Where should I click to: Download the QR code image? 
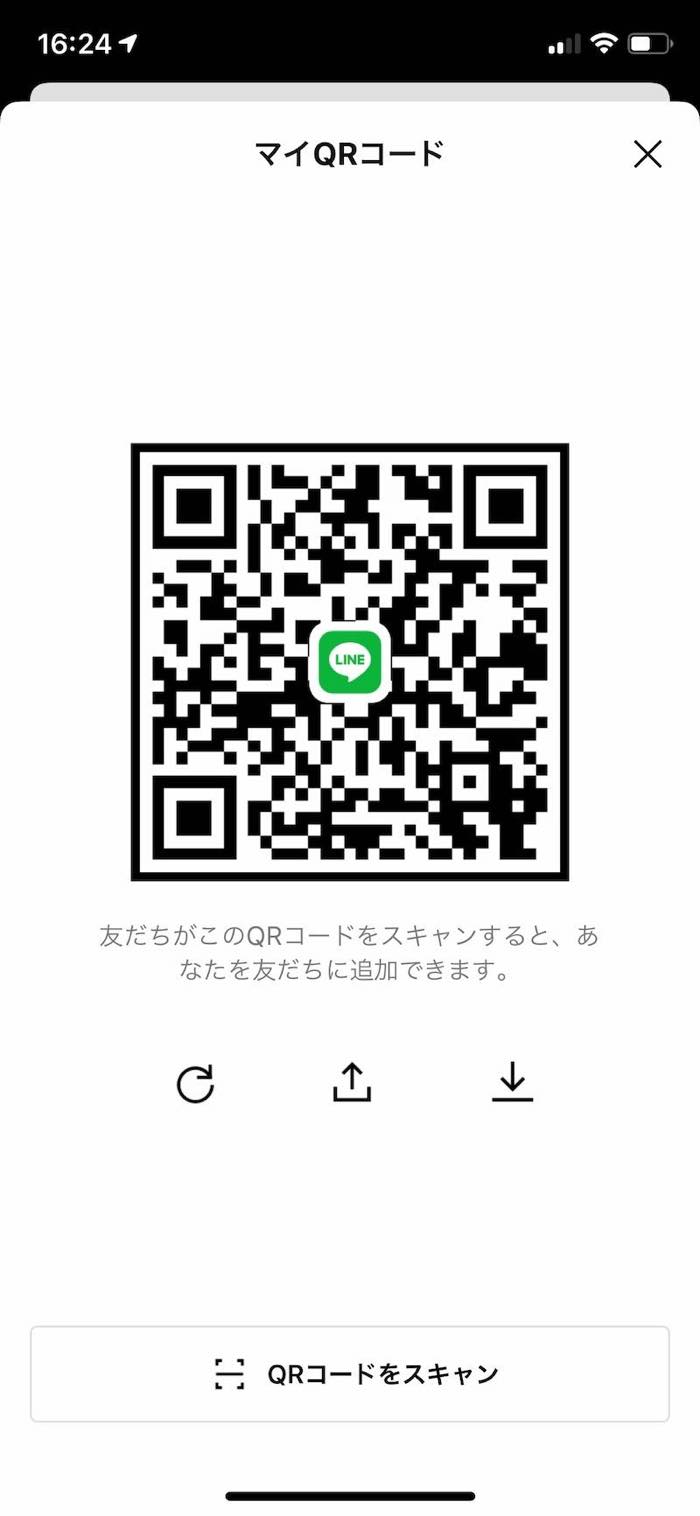[512, 1082]
